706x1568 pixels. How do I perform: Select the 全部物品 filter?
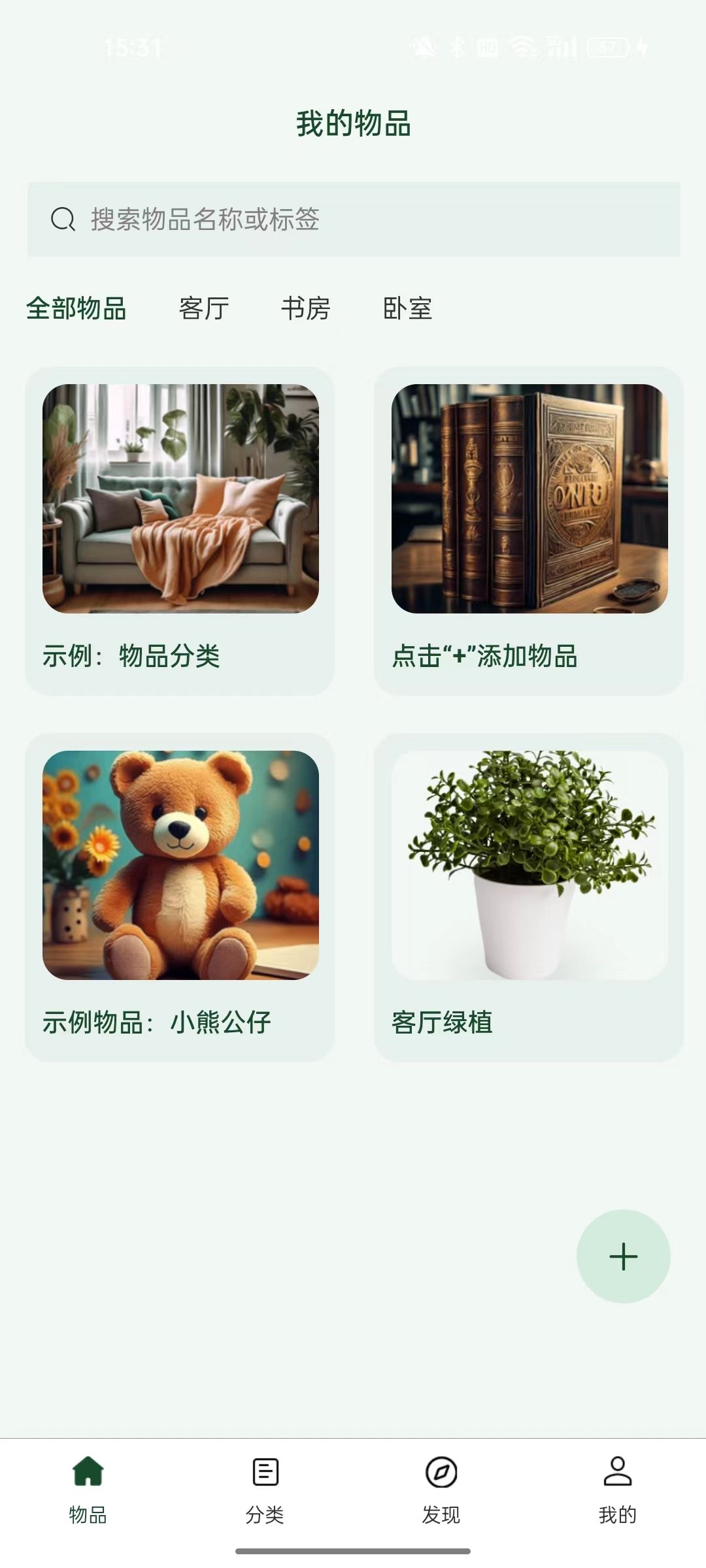click(78, 308)
